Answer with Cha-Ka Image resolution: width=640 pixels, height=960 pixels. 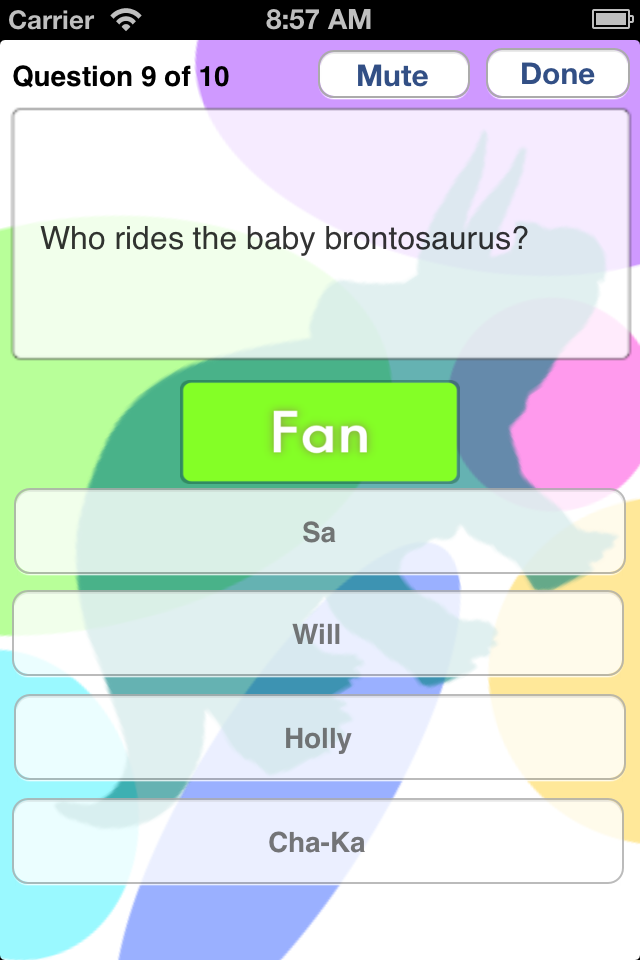[x=319, y=842]
